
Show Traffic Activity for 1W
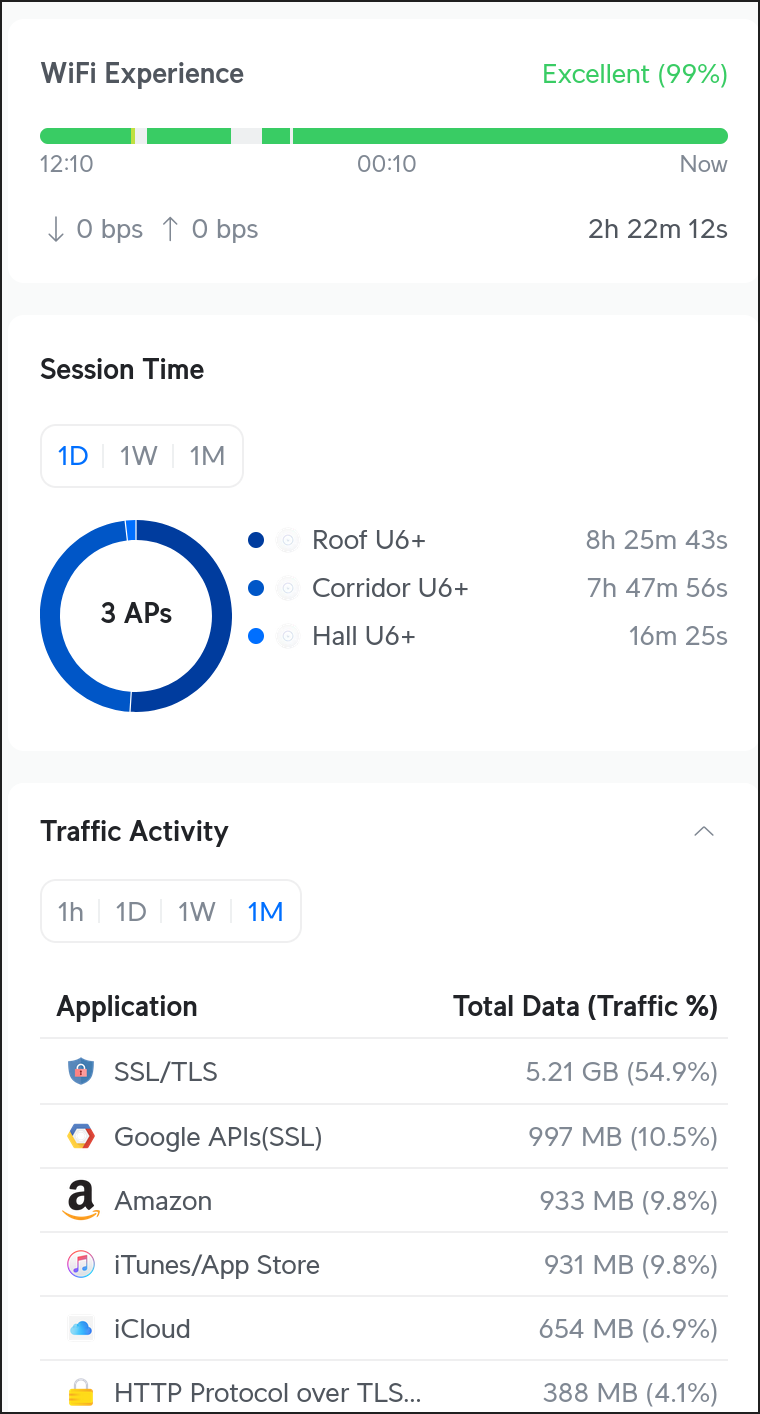point(197,912)
